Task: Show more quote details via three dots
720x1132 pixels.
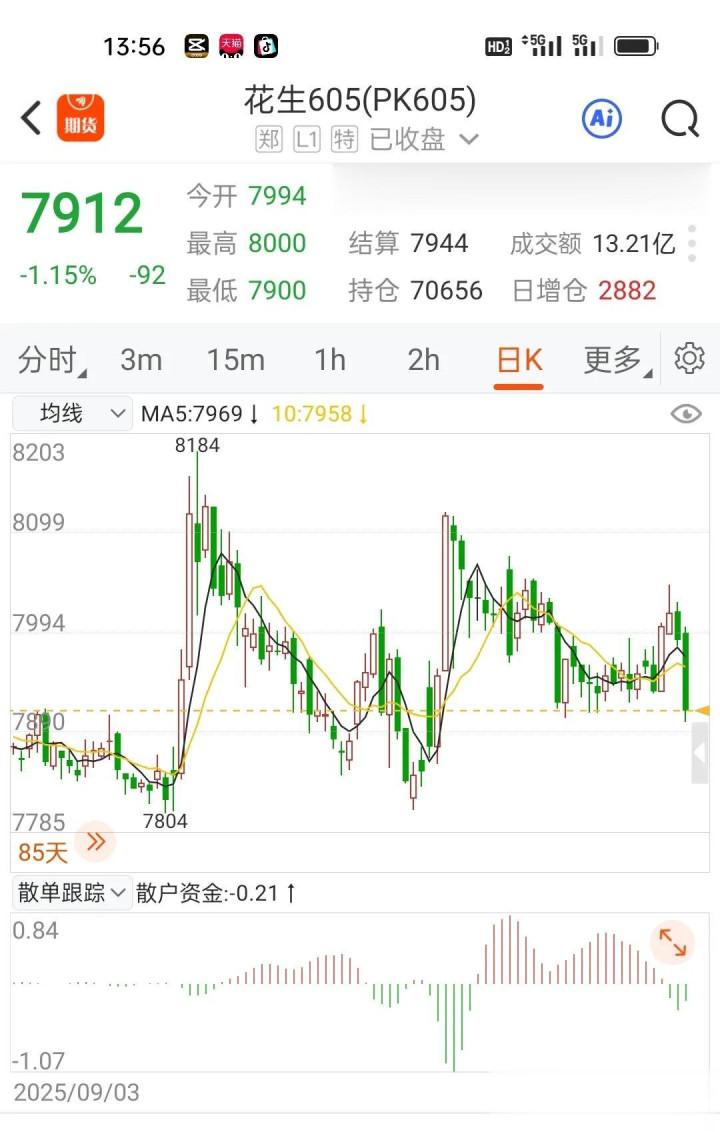Action: coord(692,243)
